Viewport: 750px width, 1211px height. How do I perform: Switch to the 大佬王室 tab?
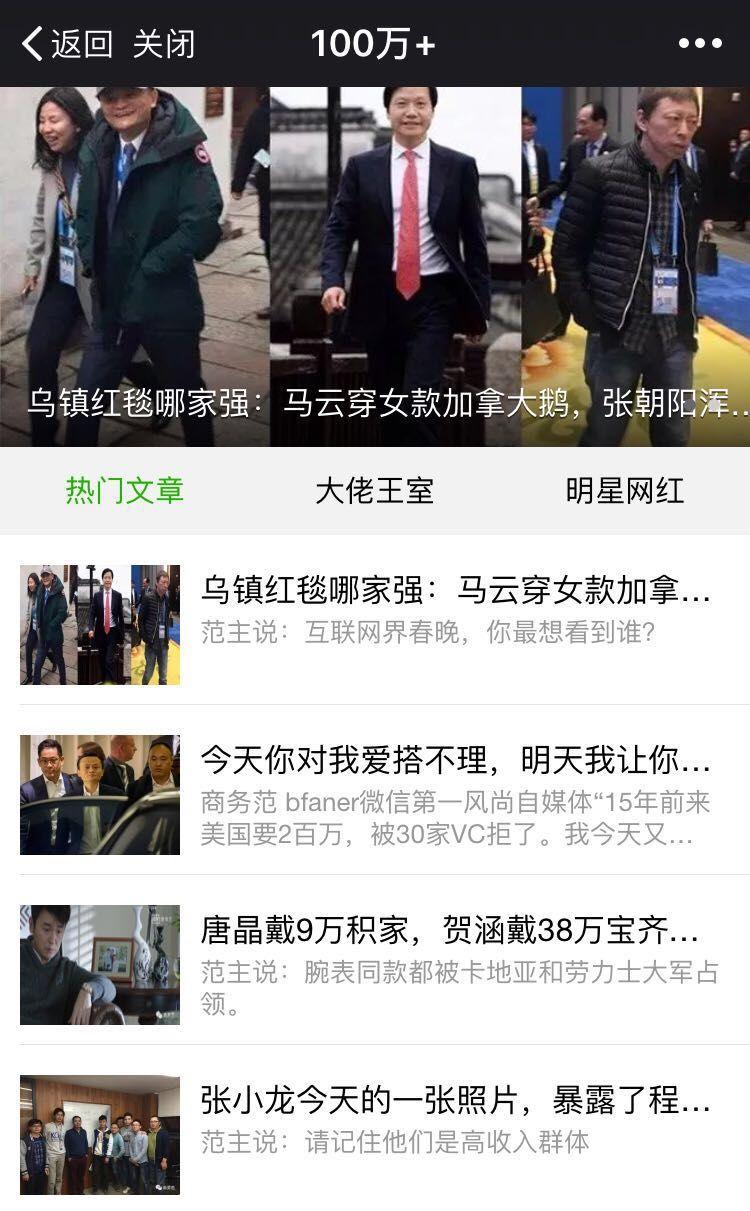(375, 491)
